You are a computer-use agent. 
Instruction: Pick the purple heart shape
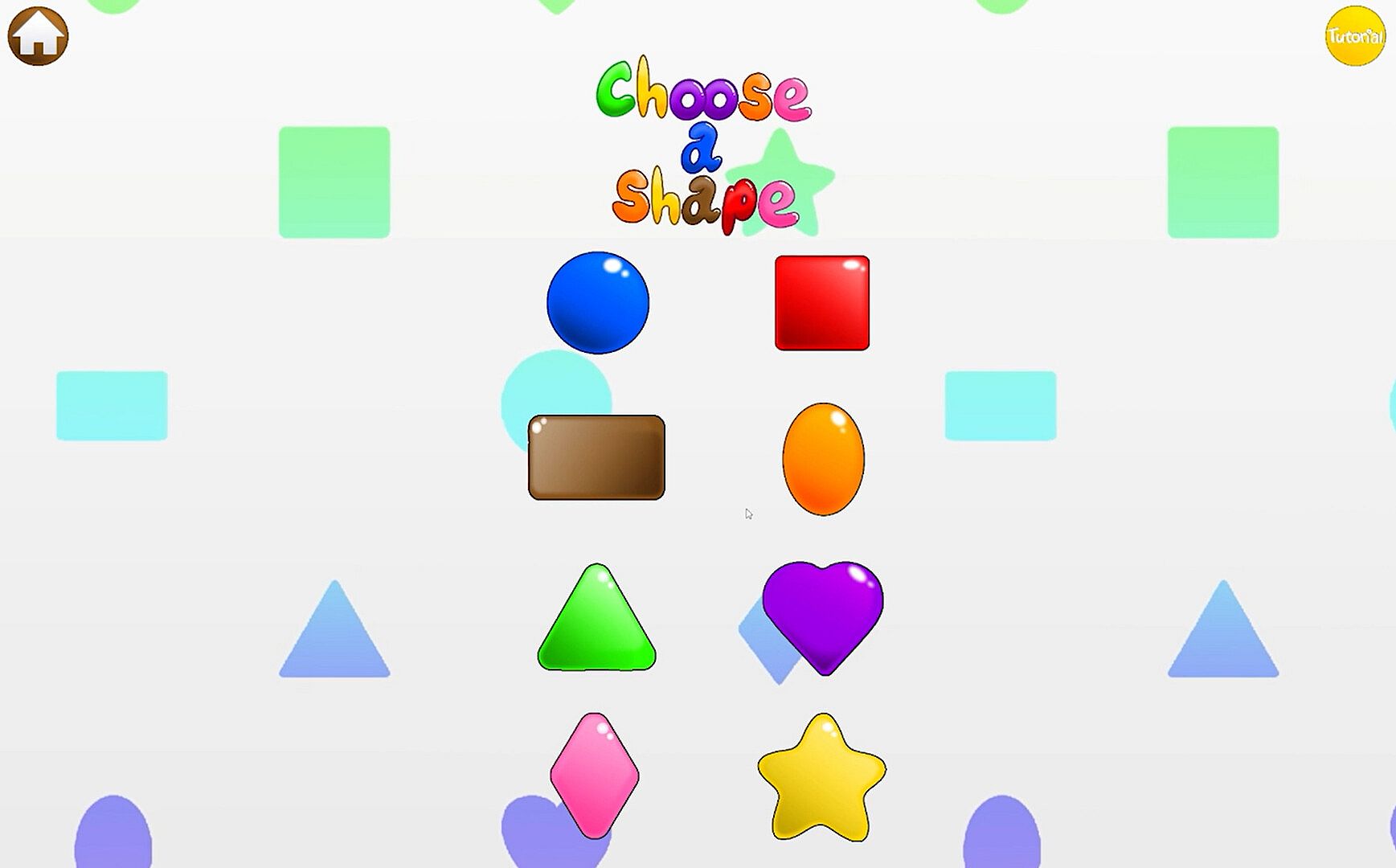(823, 611)
